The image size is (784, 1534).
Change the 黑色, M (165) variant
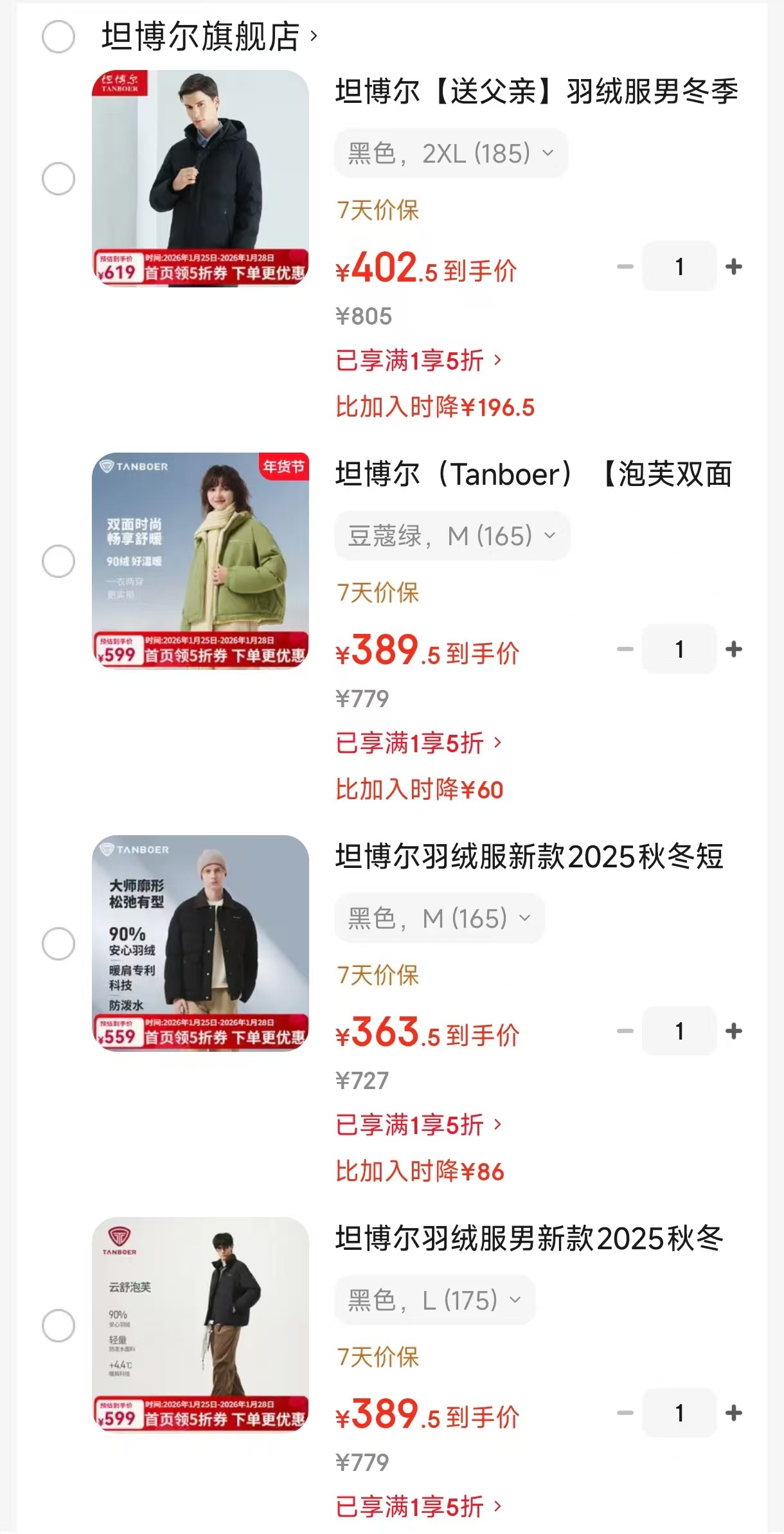tap(440, 918)
